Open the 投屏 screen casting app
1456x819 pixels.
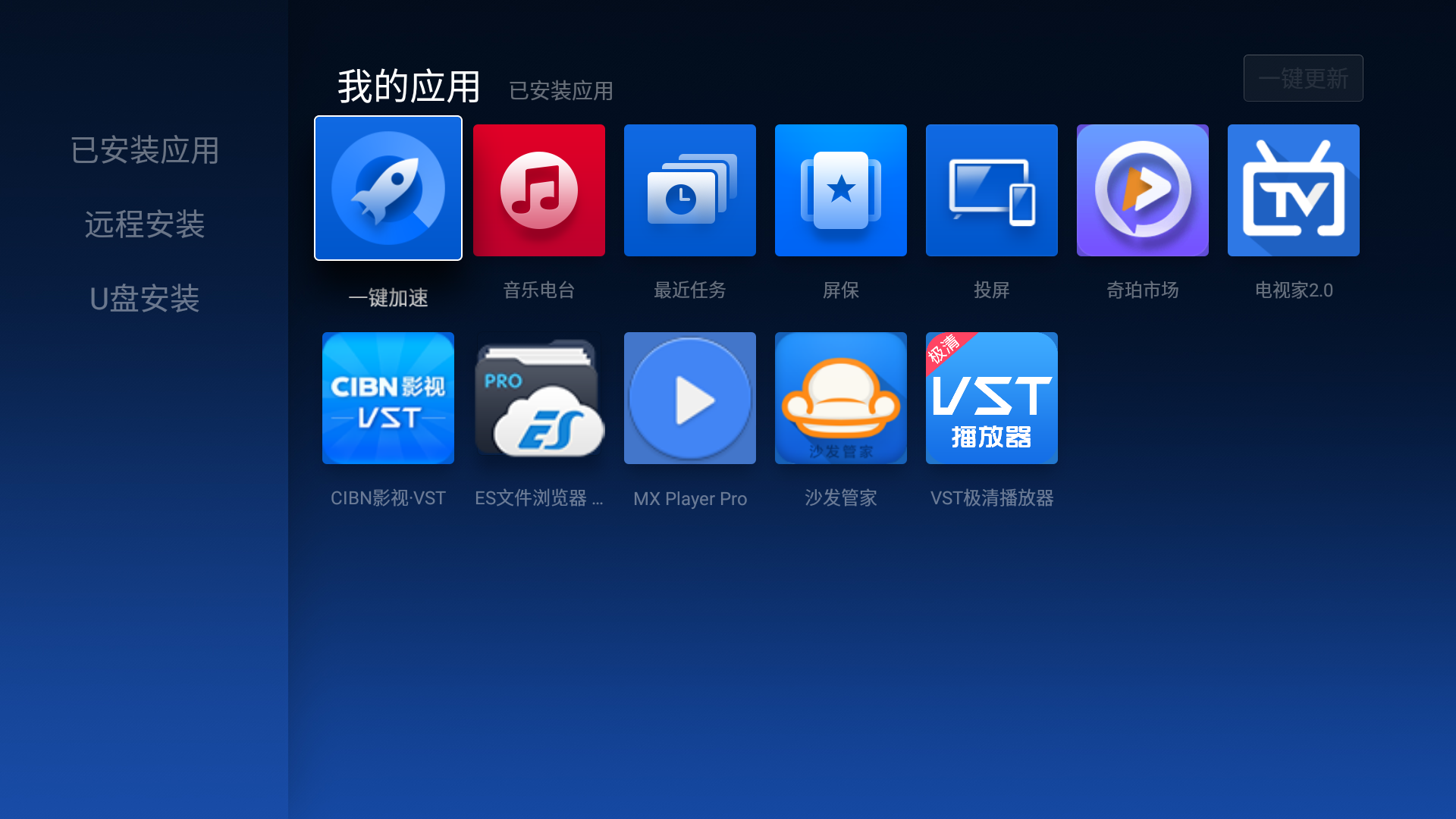click(991, 190)
